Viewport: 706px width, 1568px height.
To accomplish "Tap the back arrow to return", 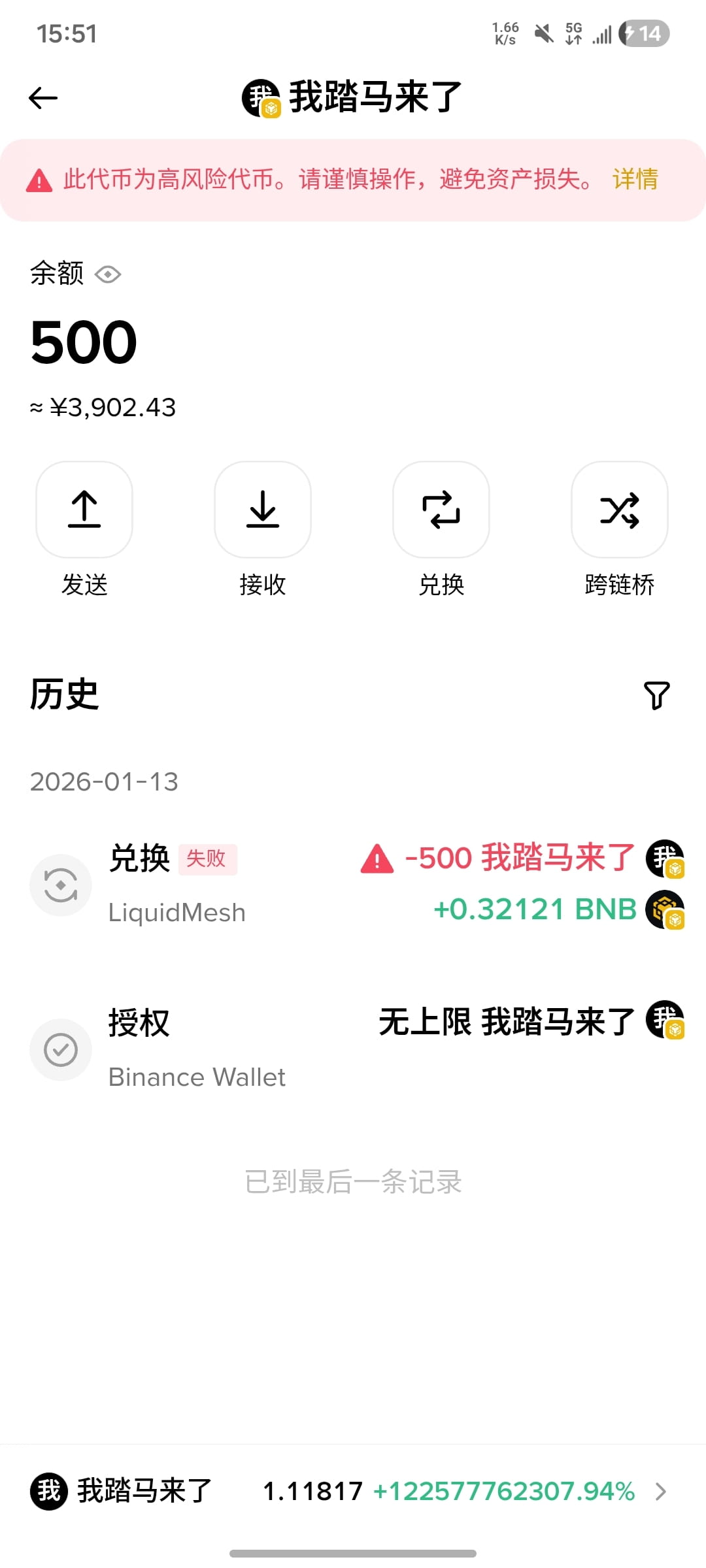I will coord(42,97).
